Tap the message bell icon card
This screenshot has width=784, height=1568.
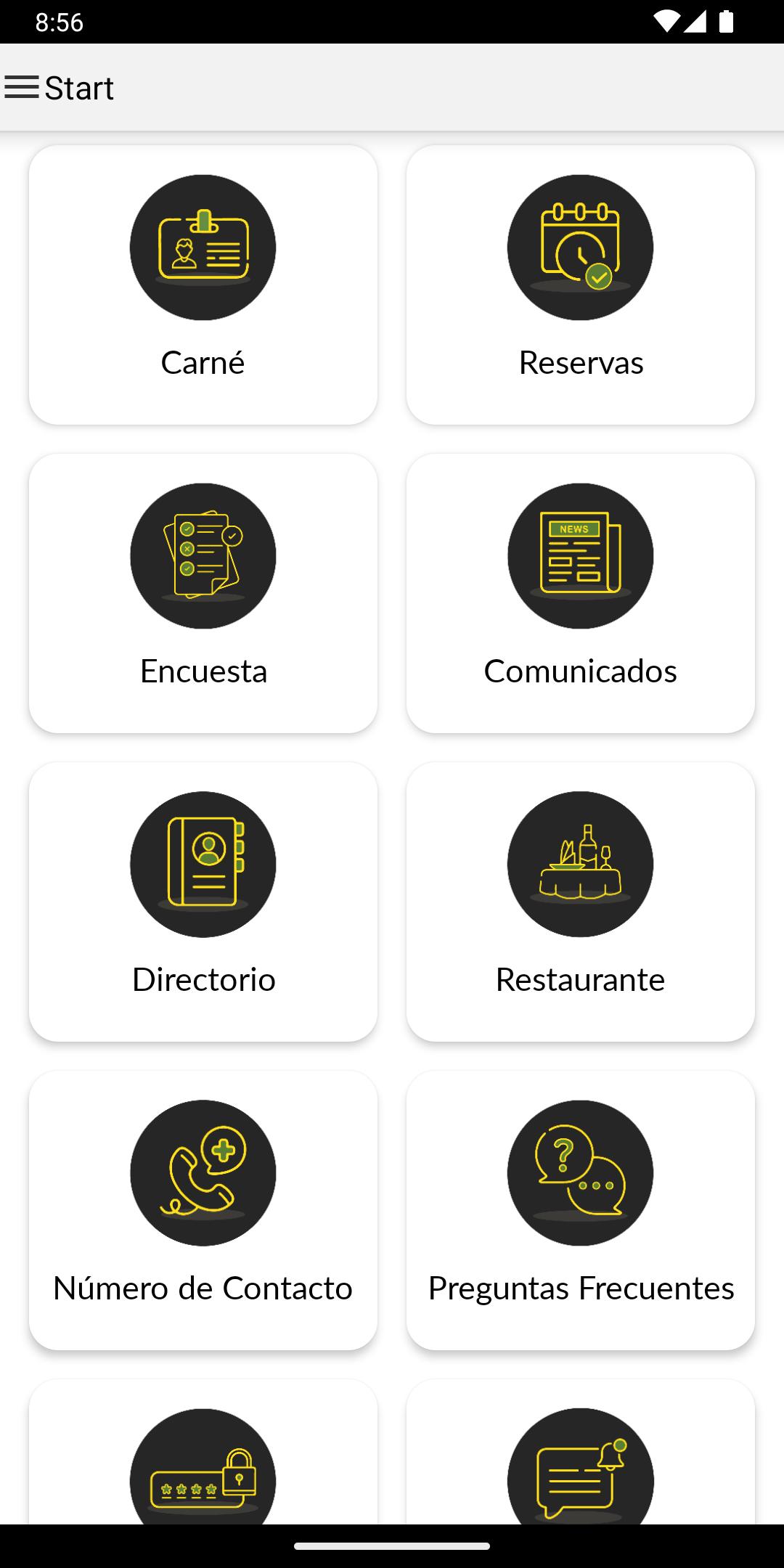click(x=581, y=1452)
